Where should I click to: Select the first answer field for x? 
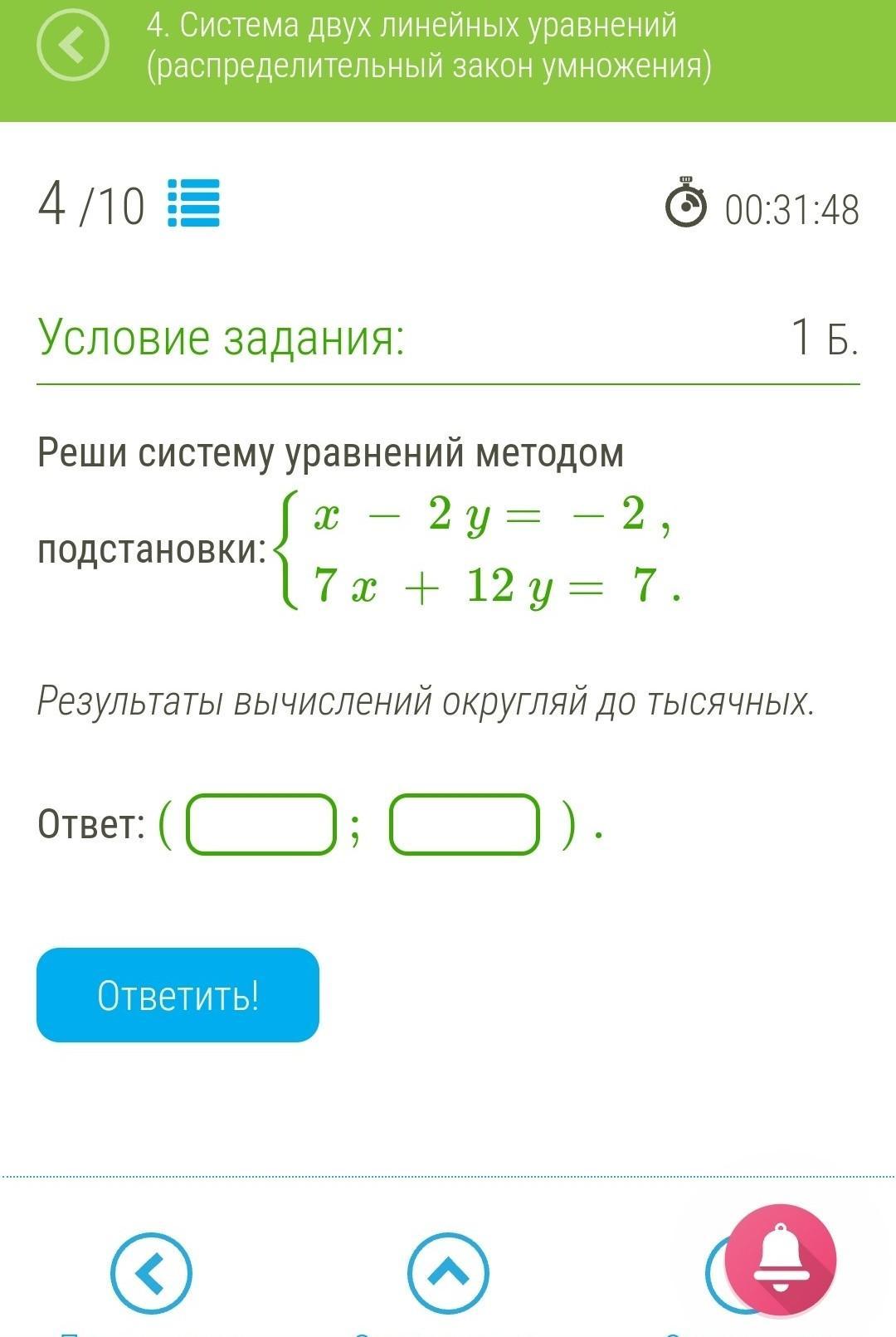261,824
